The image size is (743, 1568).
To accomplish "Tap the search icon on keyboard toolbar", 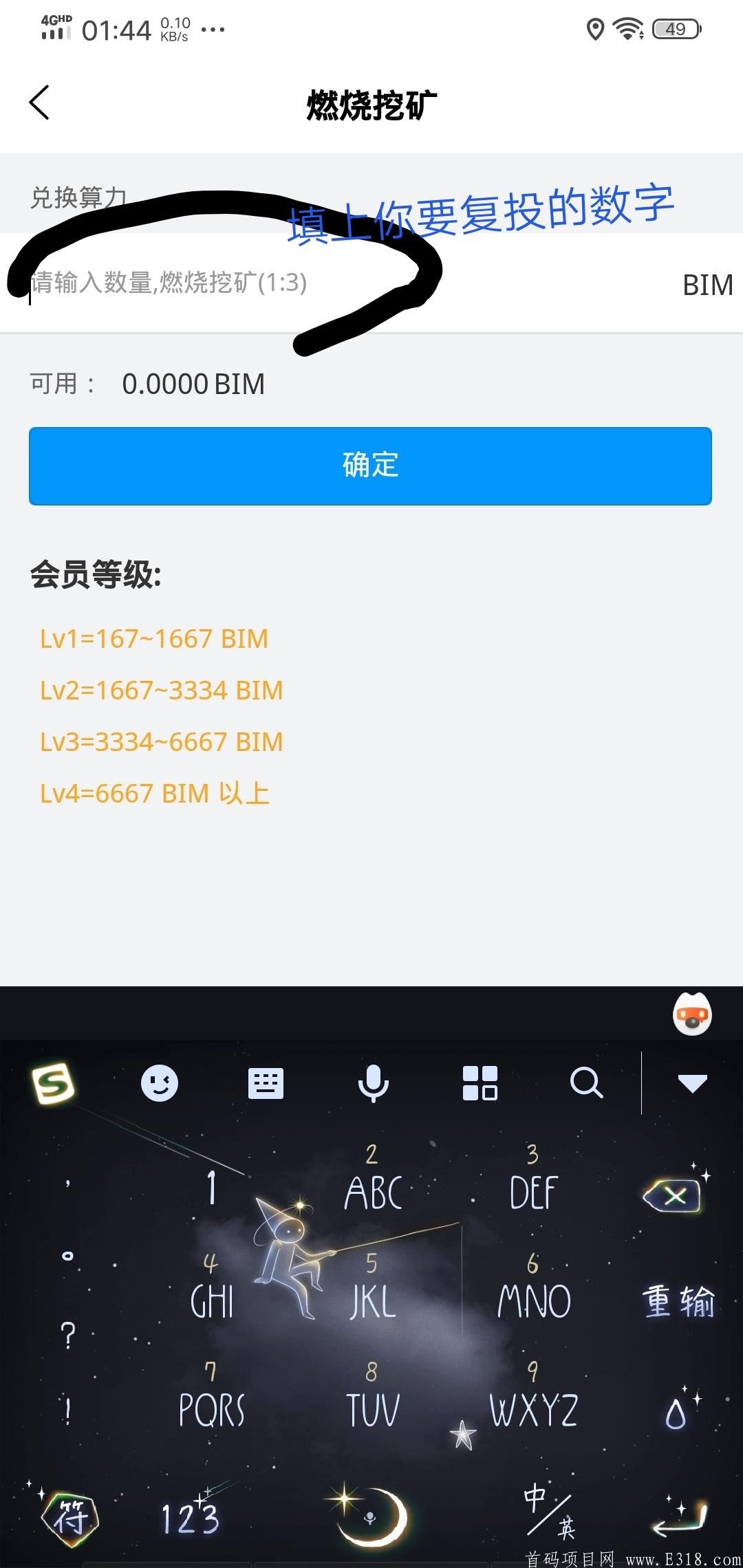I will (x=587, y=1082).
